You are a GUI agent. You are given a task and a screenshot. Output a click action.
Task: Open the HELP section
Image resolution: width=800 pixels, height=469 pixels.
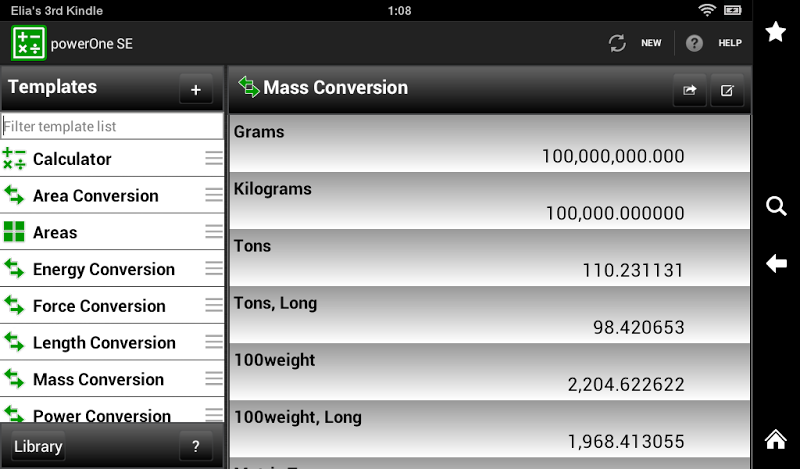click(714, 43)
